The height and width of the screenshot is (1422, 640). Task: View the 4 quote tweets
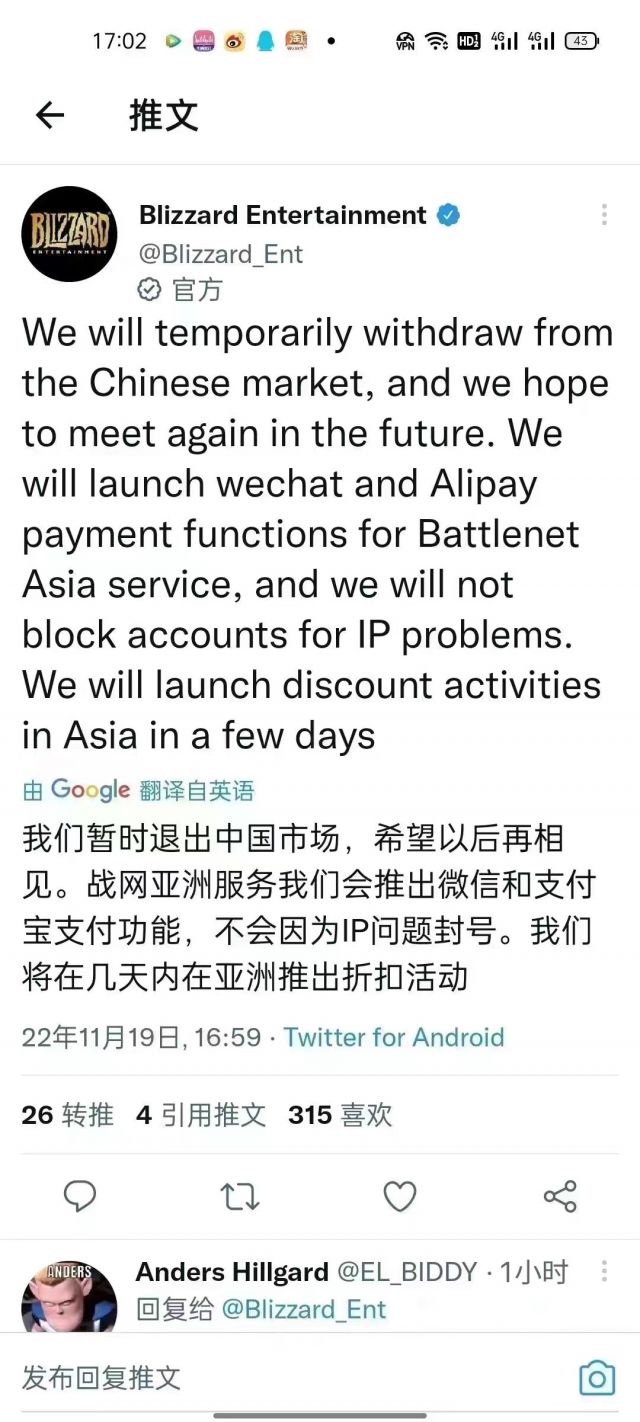click(x=201, y=1115)
